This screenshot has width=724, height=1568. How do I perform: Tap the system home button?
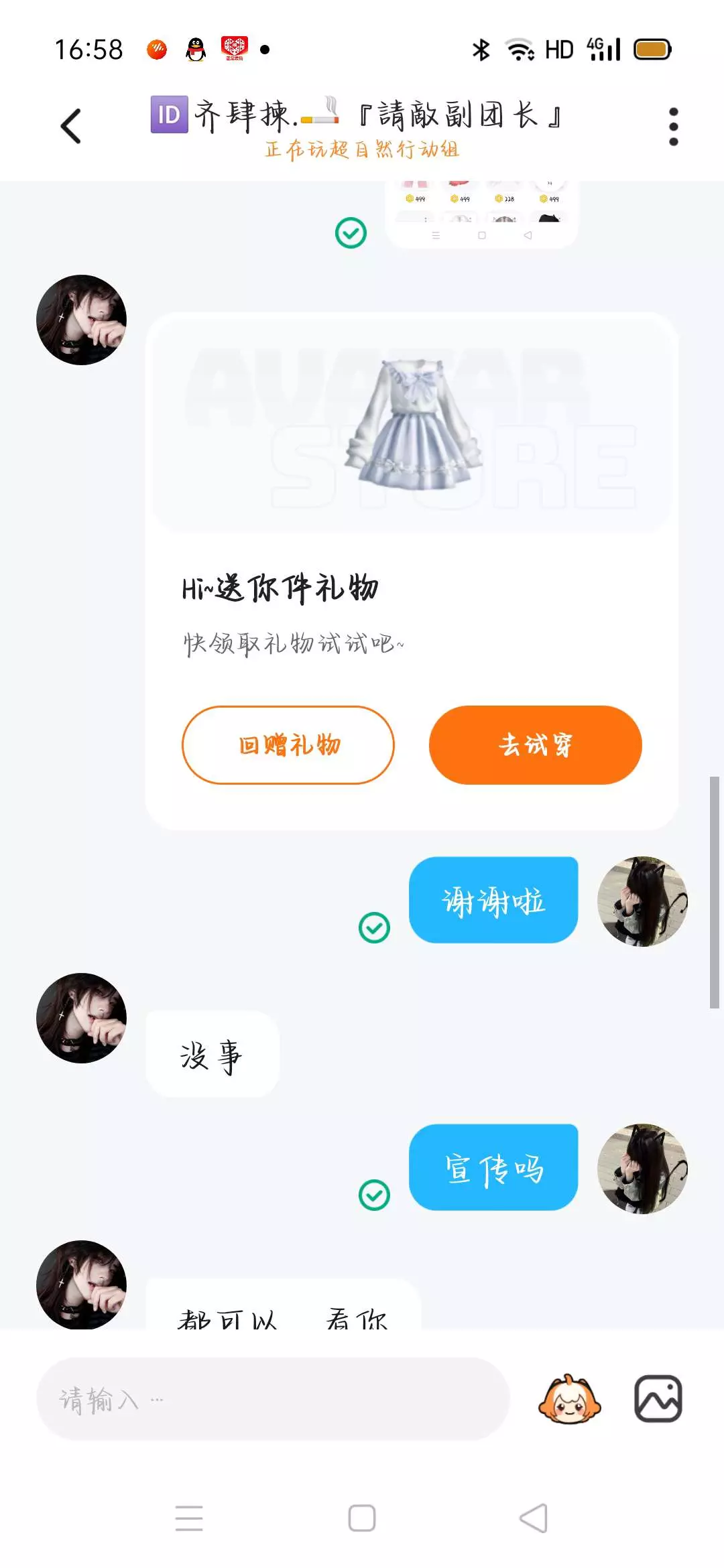(x=362, y=1518)
